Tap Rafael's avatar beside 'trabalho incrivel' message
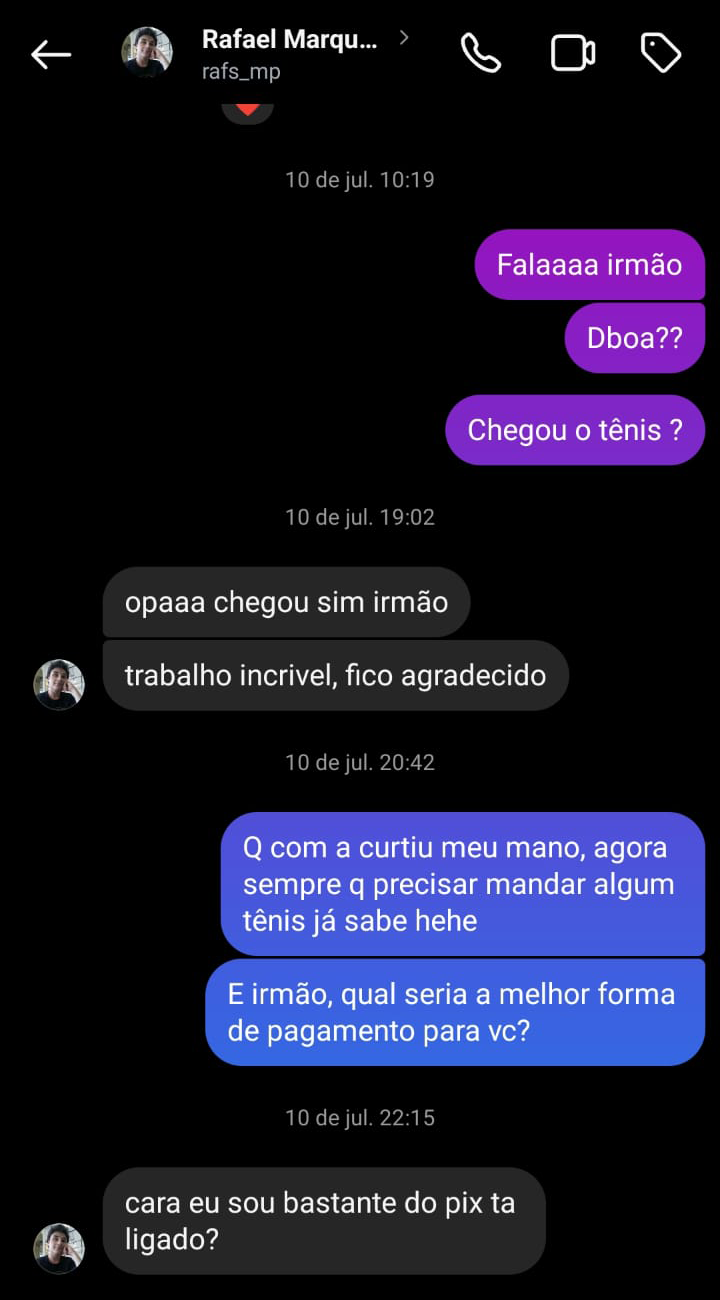The image size is (720, 1300). 59,684
